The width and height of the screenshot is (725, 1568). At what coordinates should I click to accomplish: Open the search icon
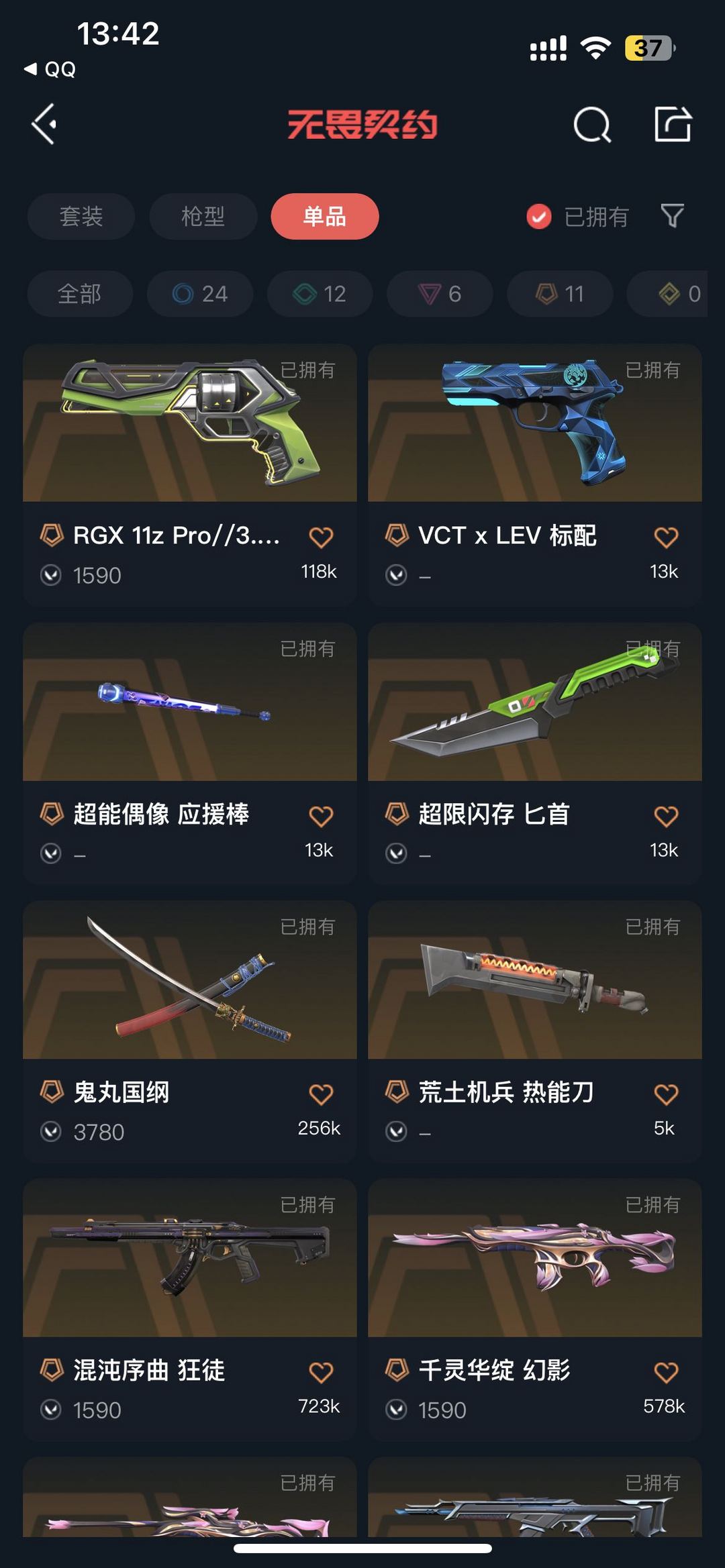[592, 125]
